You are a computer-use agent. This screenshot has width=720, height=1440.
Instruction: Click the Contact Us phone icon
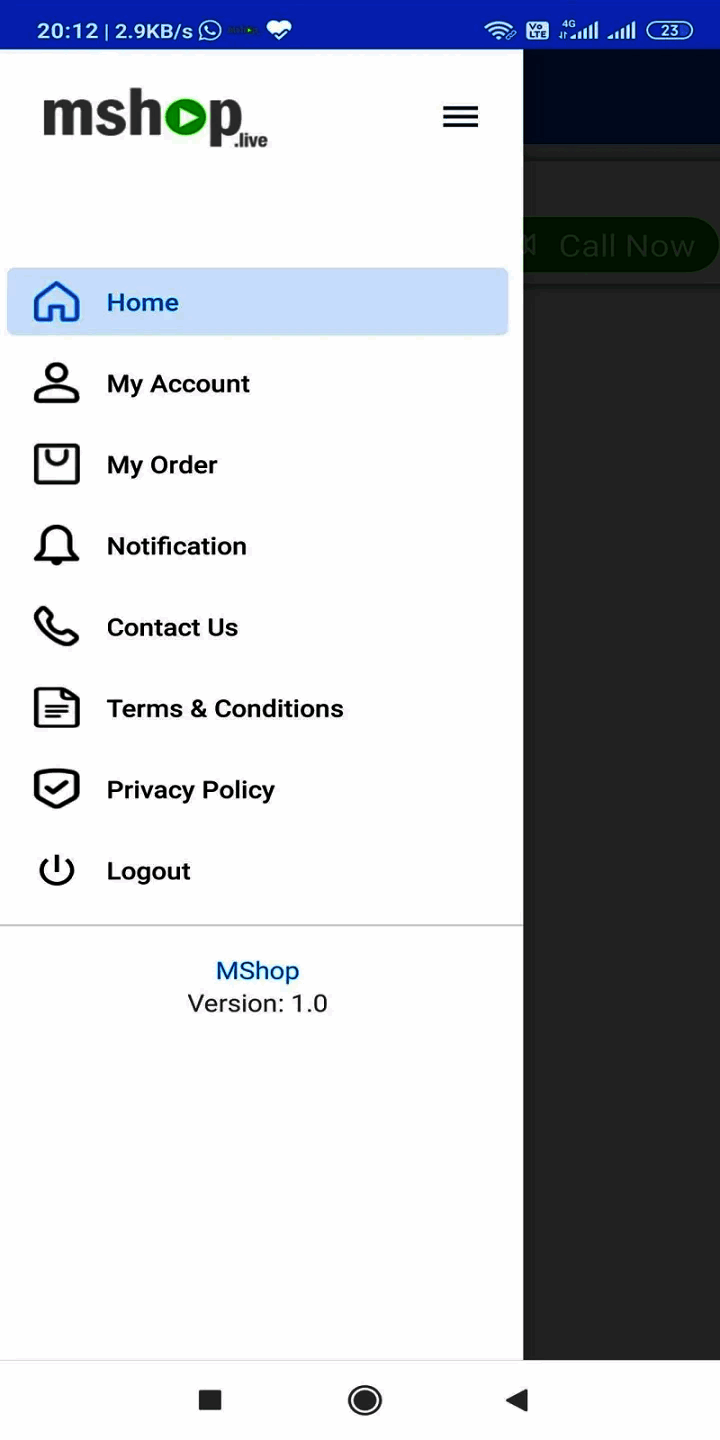click(x=57, y=626)
